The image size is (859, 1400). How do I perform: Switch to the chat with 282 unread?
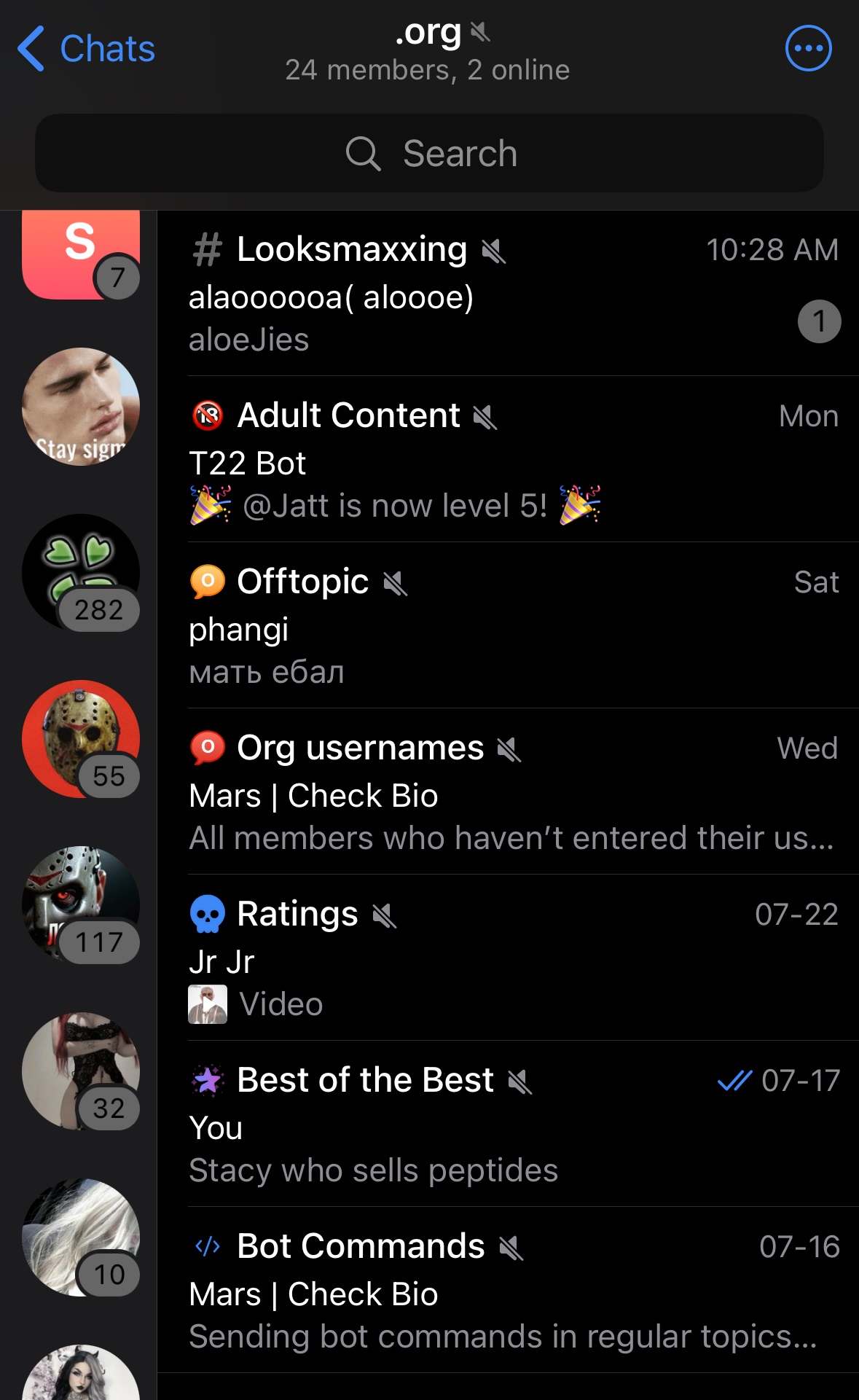coord(81,573)
